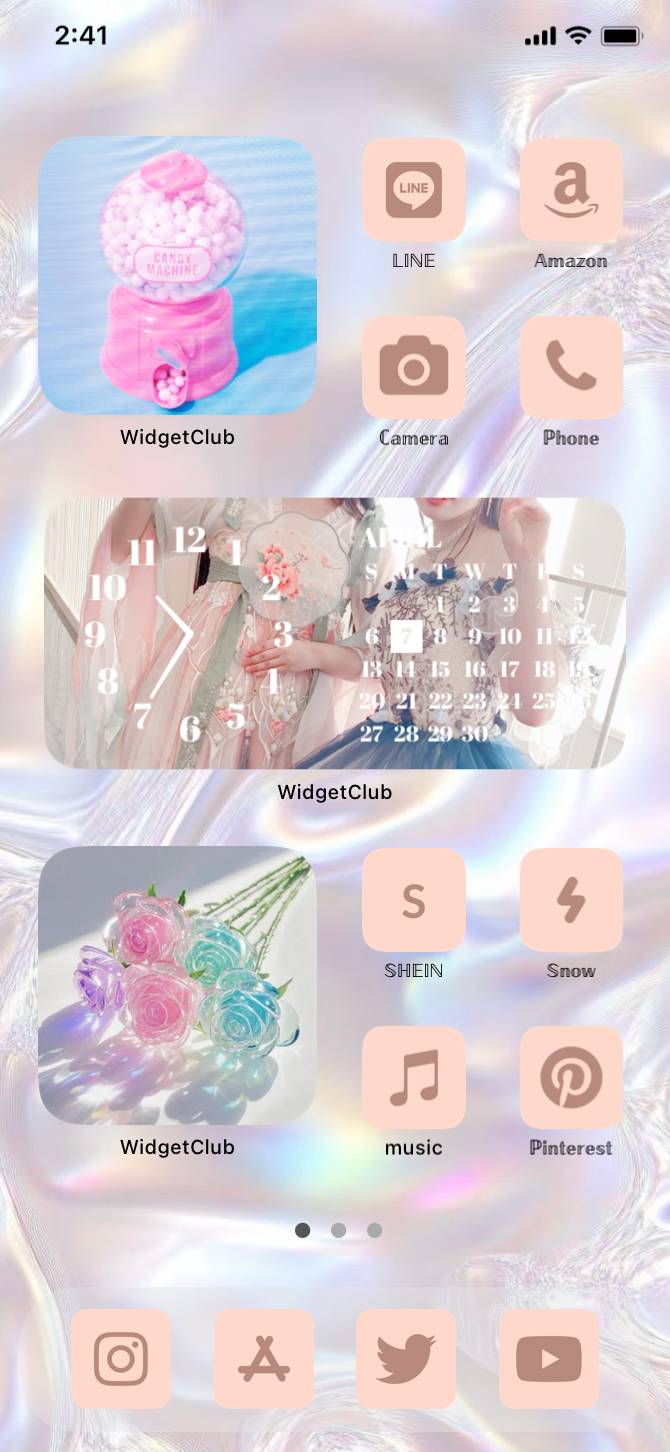The image size is (670, 1452).
Task: Open the Camera app
Action: [413, 367]
